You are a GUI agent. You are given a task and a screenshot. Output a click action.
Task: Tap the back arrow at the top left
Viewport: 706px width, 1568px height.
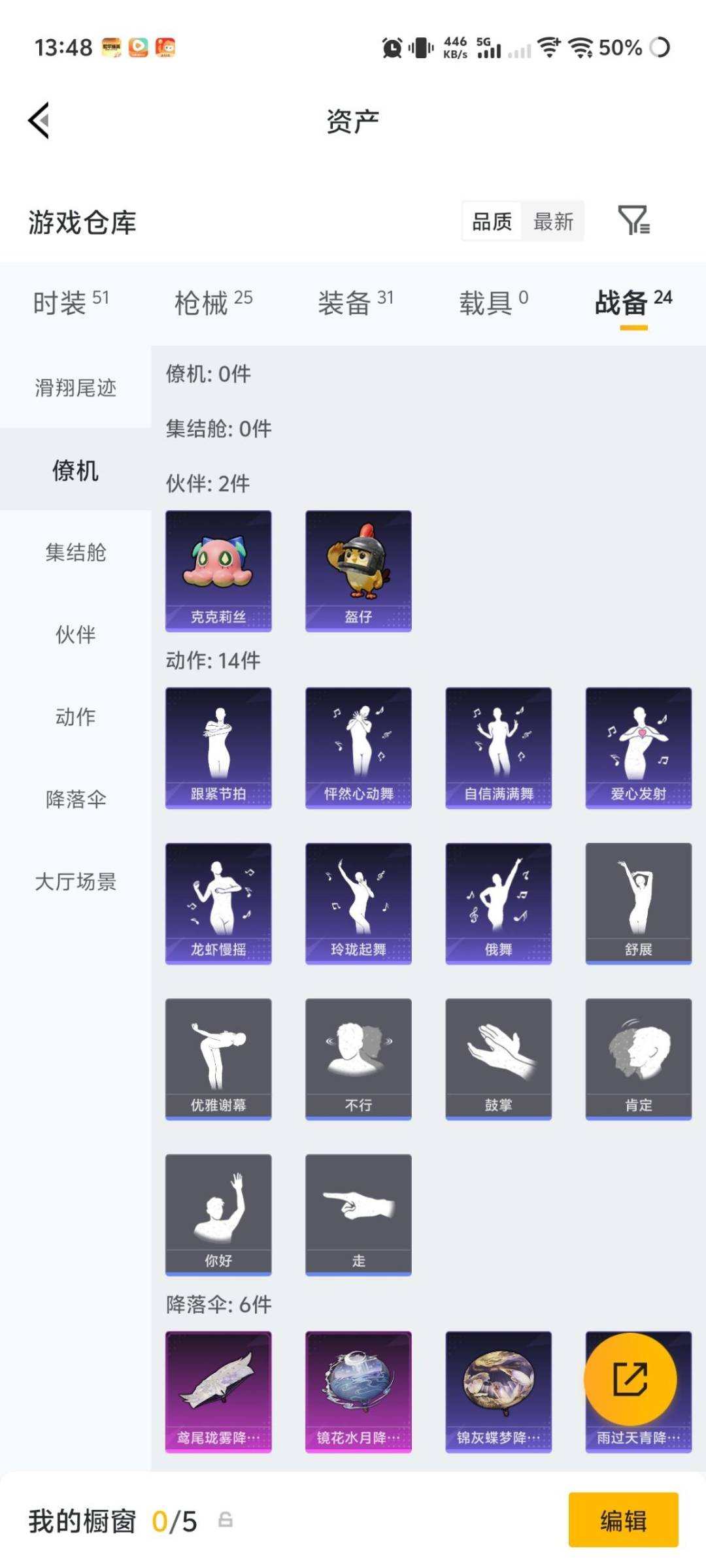37,121
